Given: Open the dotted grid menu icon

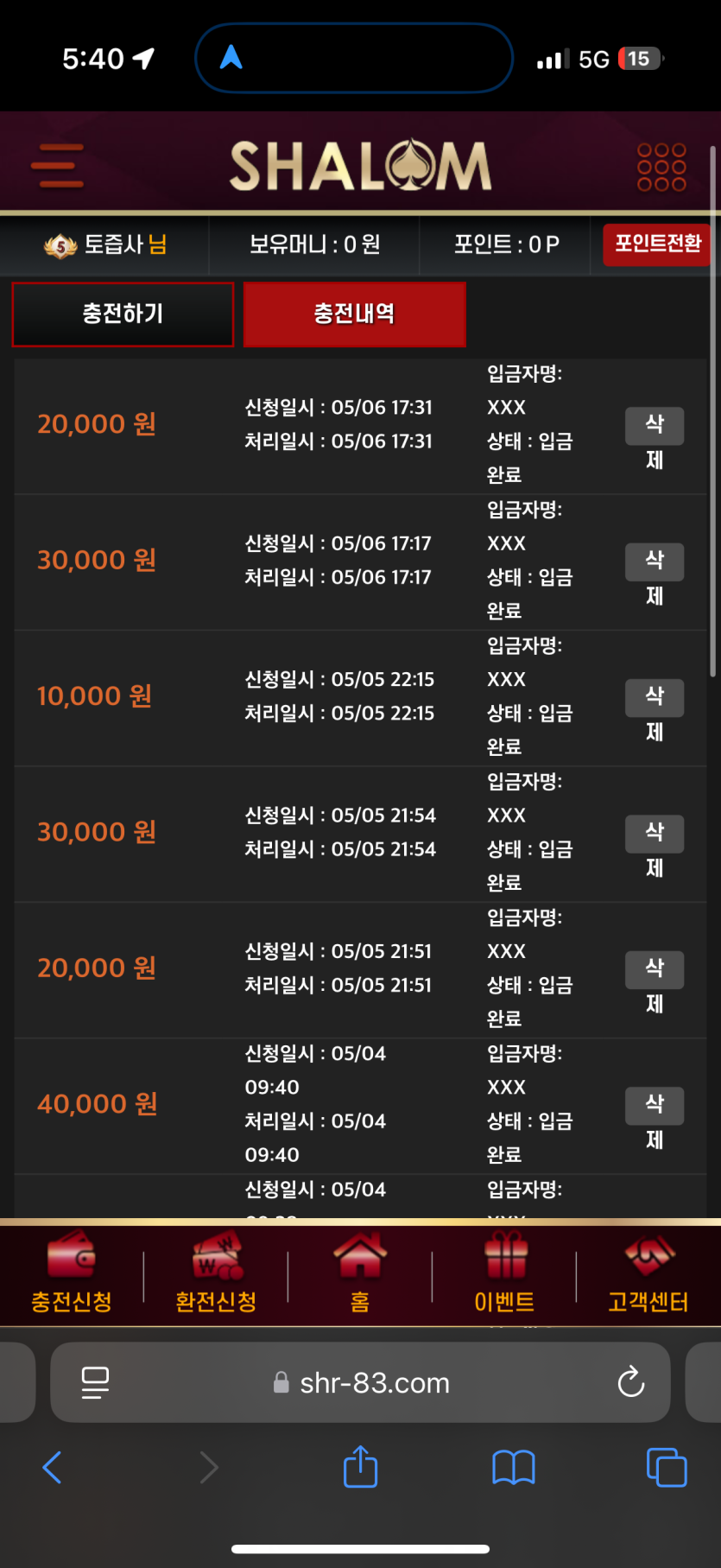Looking at the screenshot, I should pos(661,167).
